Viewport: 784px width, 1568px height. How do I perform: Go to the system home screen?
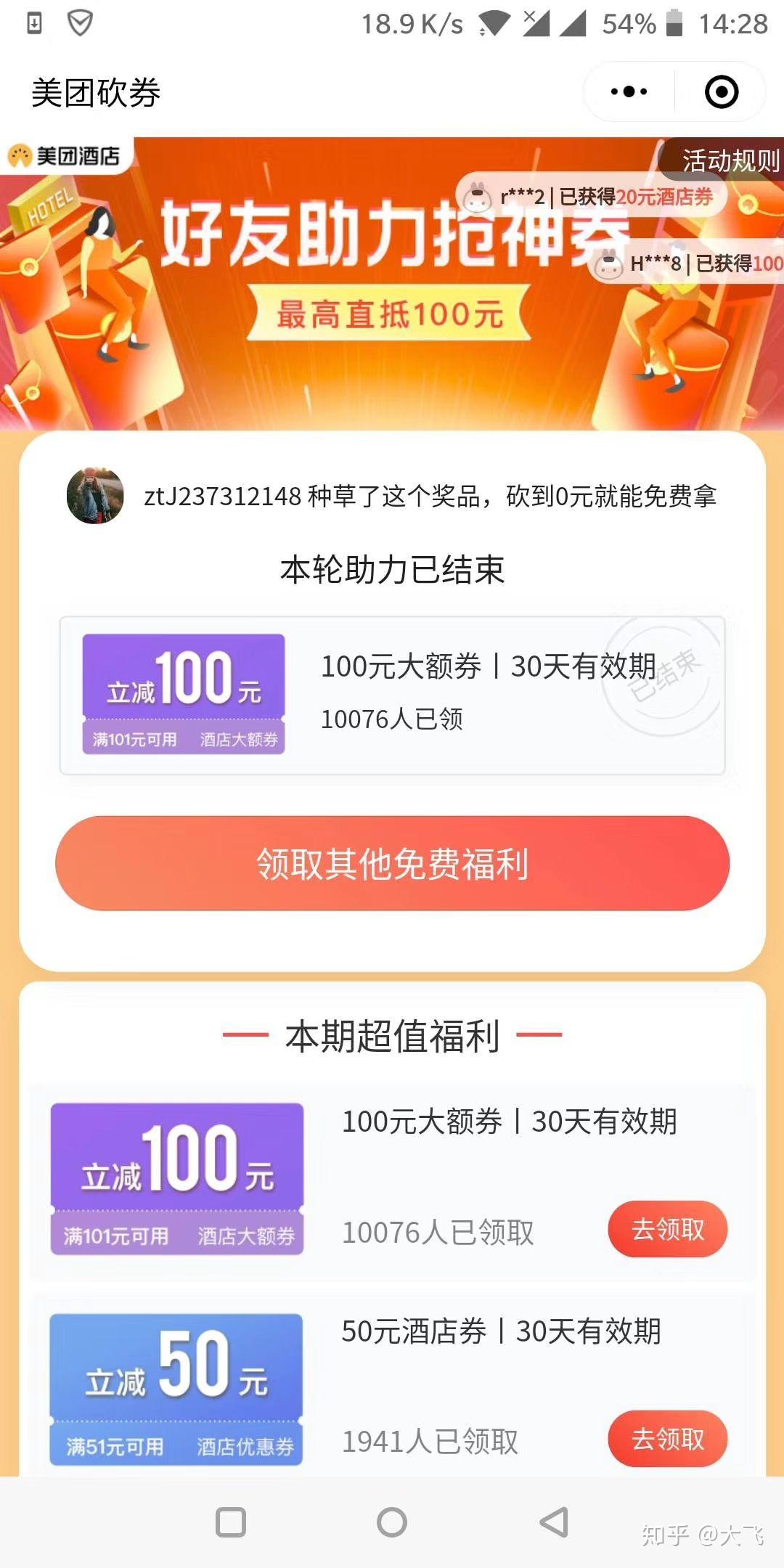point(392,1522)
